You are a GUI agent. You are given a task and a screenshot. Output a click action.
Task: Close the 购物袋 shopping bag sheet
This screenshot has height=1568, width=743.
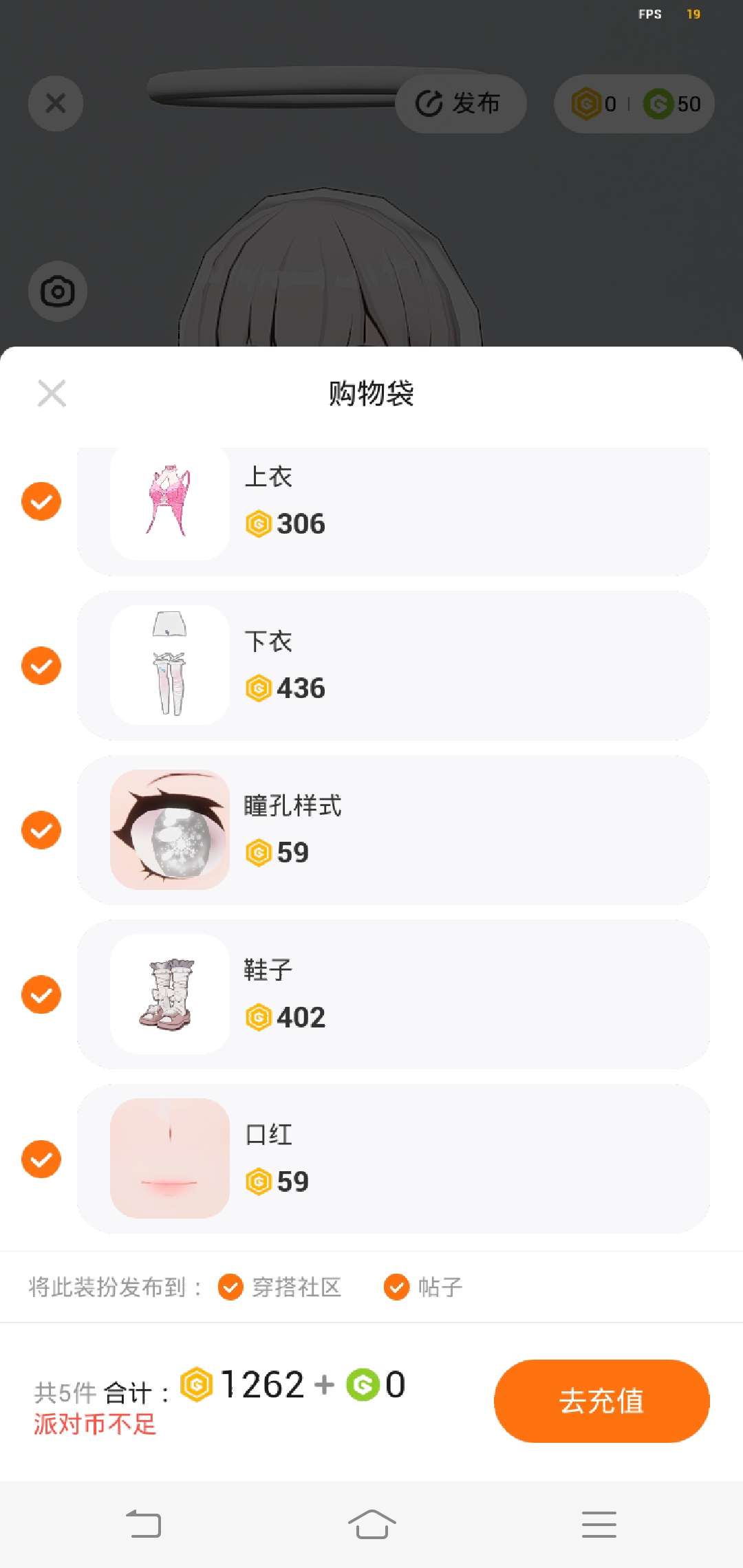[52, 393]
